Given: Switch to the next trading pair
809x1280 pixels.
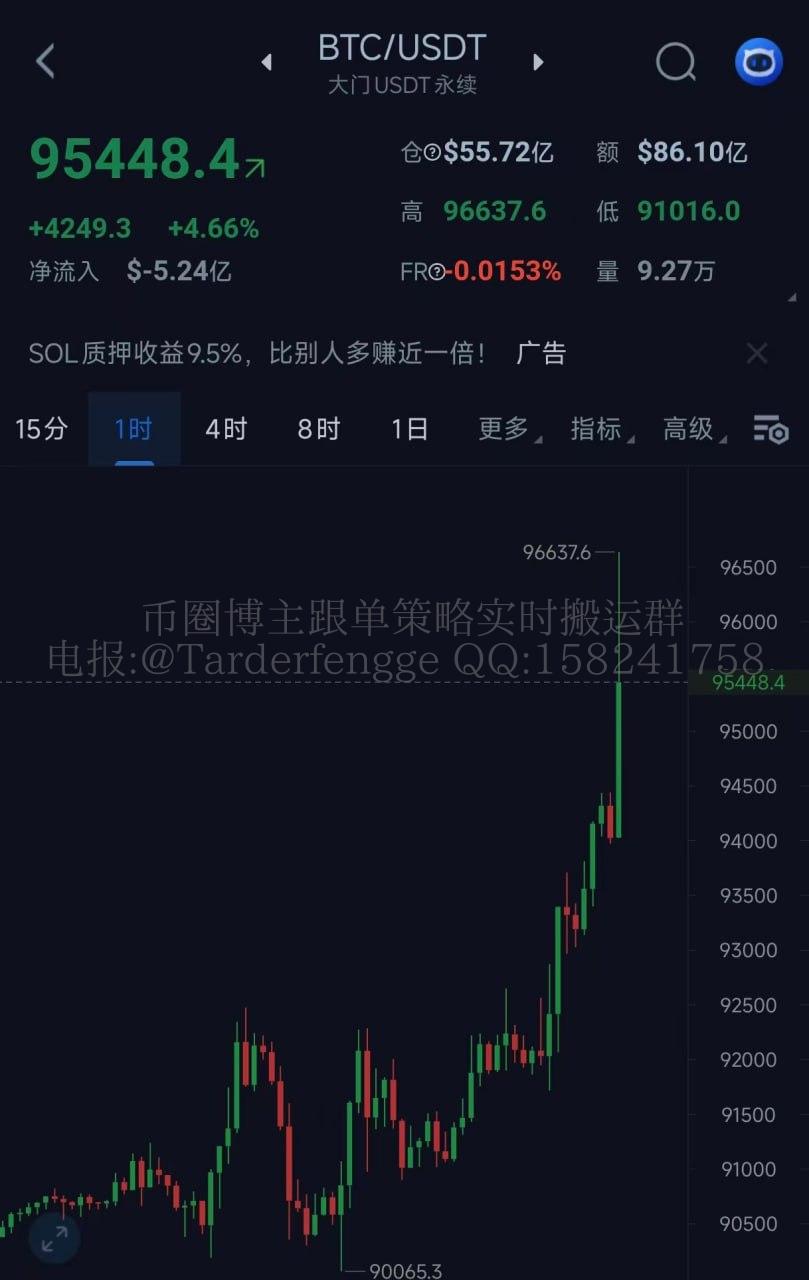Looking at the screenshot, I should click(x=538, y=62).
